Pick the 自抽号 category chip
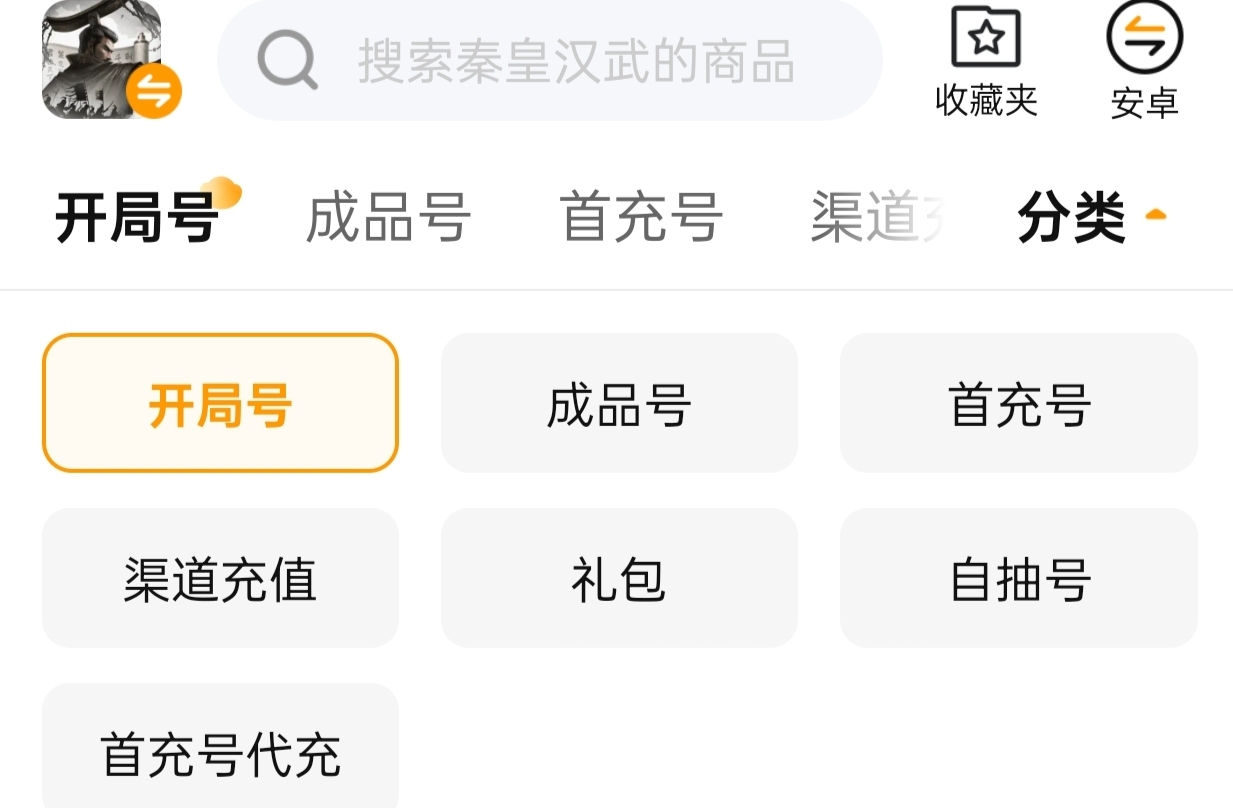Viewport: 1233px width, 808px height. coord(1018,578)
